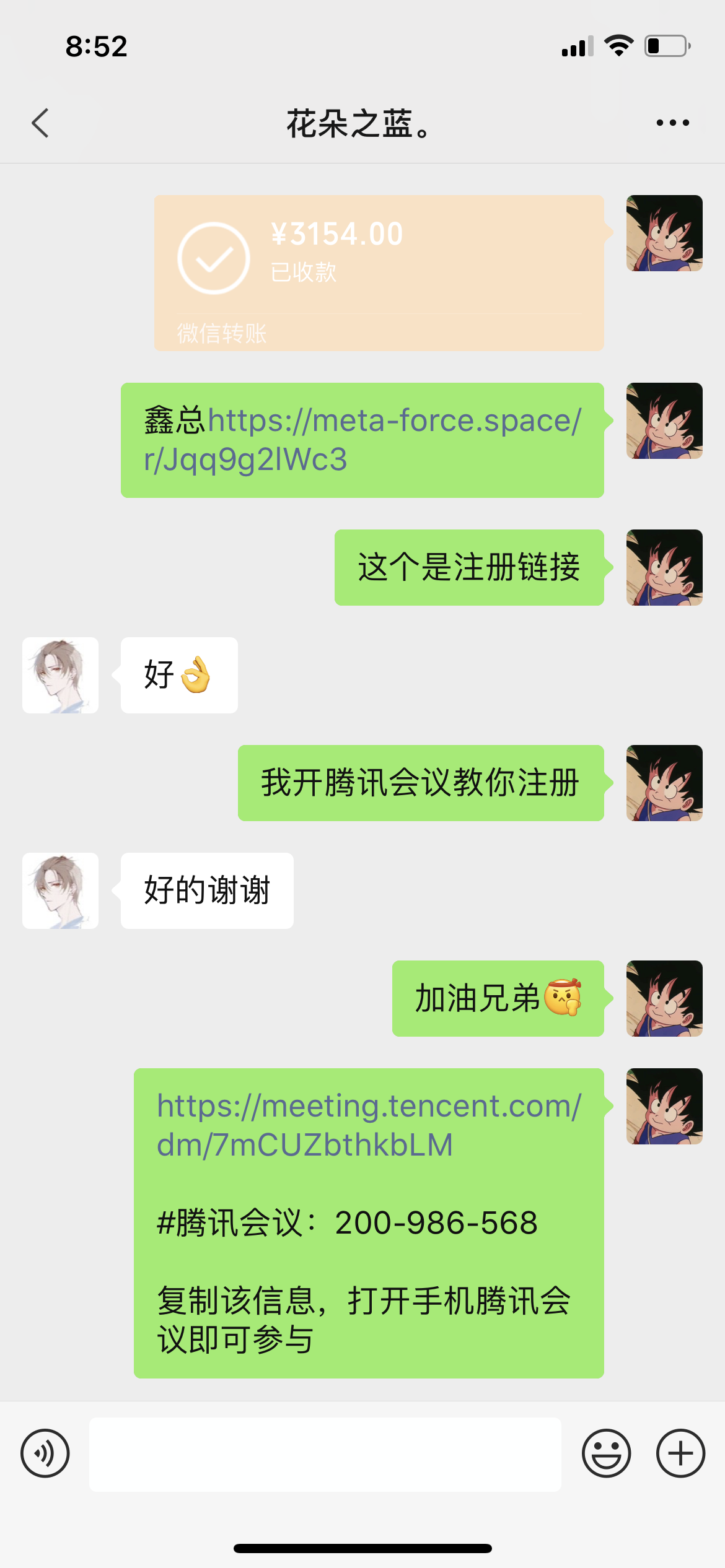Tap own avatar beside 加油兄弟 message

point(664,998)
